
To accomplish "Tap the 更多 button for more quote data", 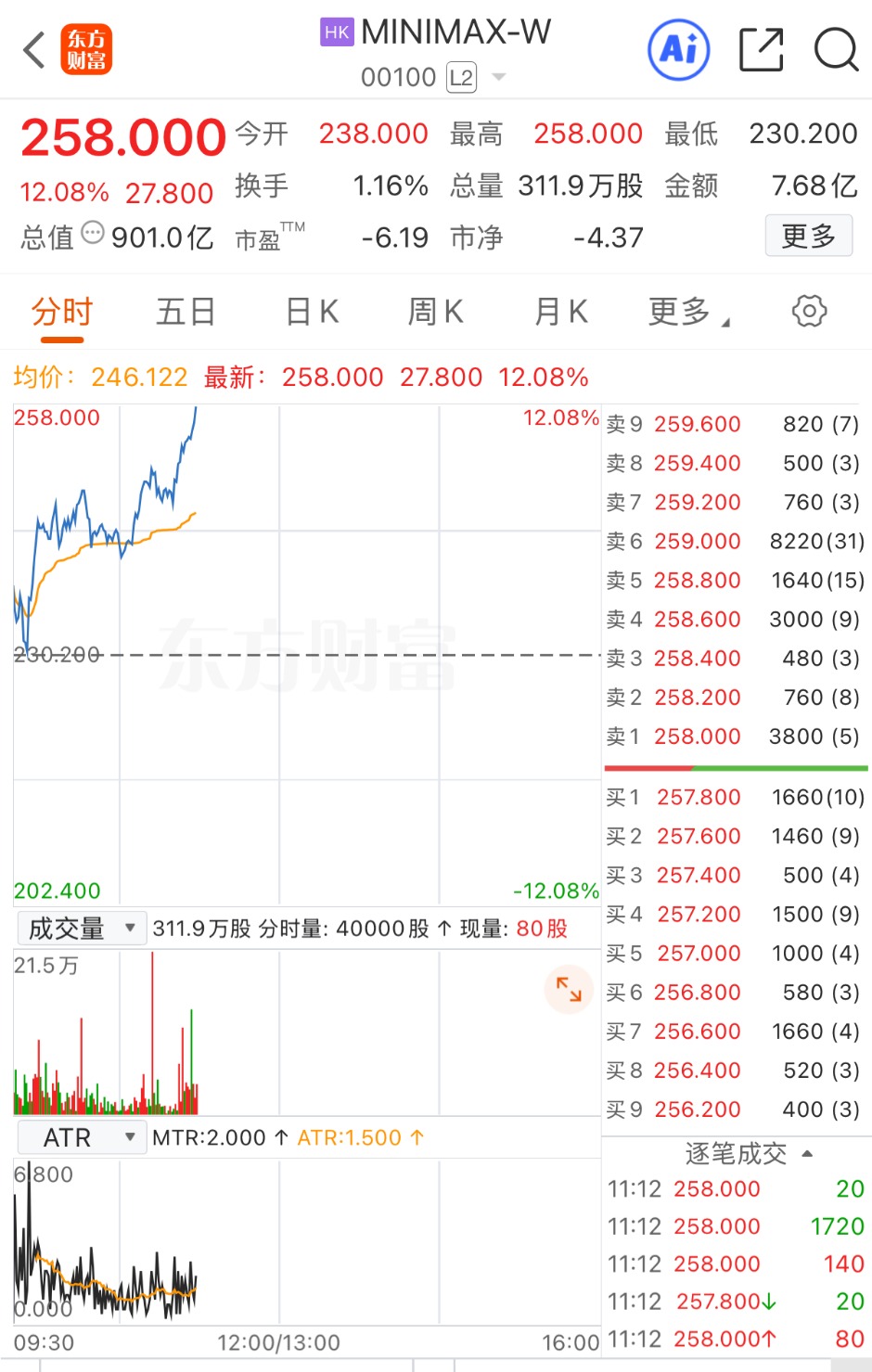I will pyautogui.click(x=809, y=236).
